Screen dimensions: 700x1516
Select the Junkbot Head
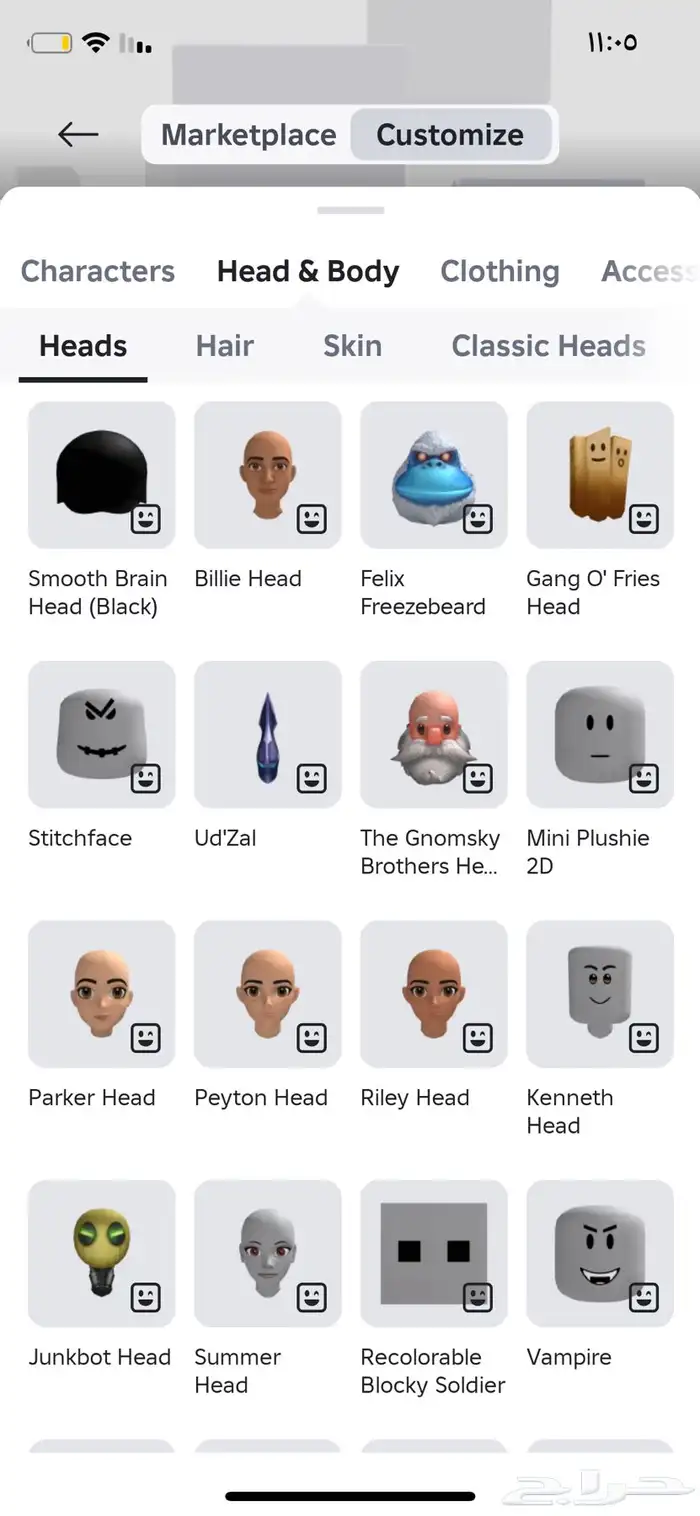click(x=101, y=1254)
